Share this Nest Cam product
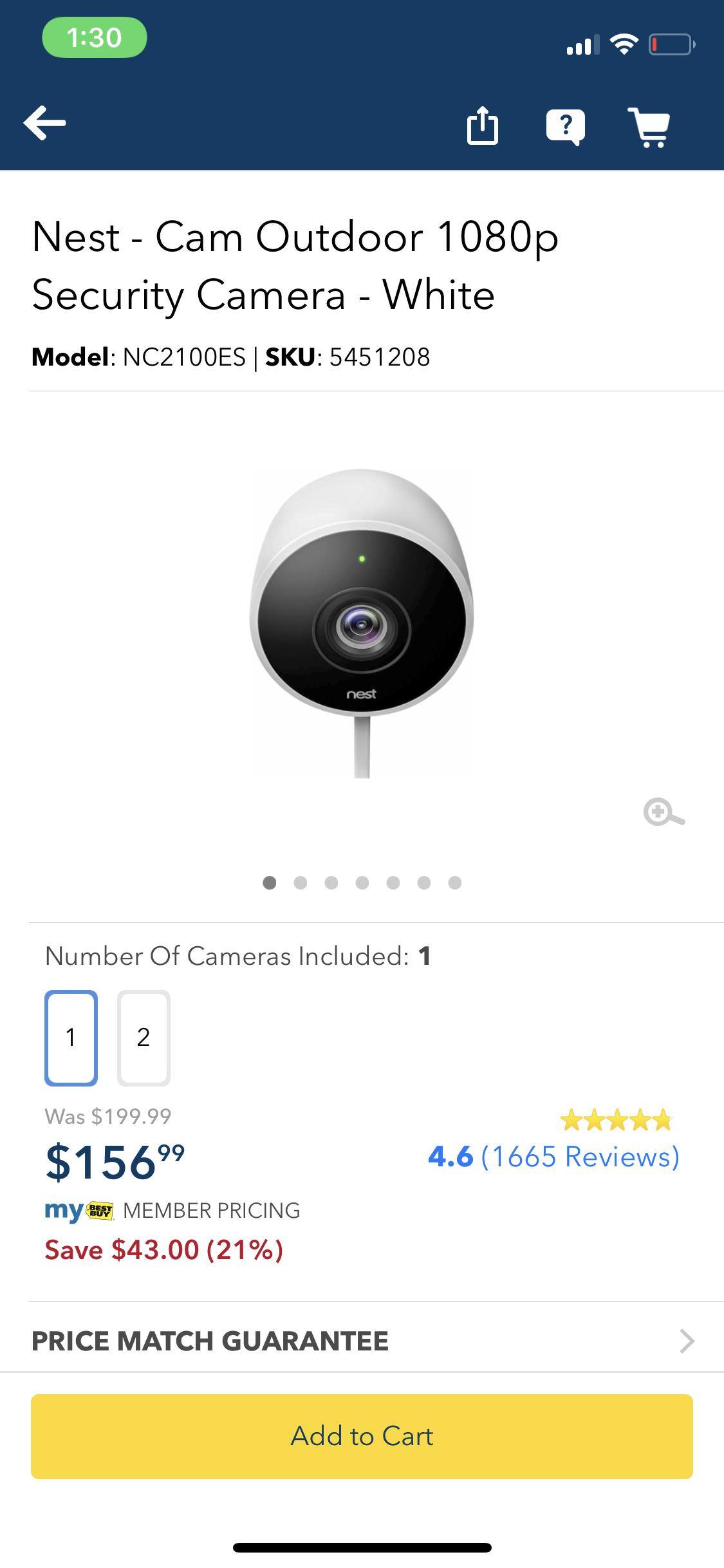The height and width of the screenshot is (1568, 724). (482, 126)
